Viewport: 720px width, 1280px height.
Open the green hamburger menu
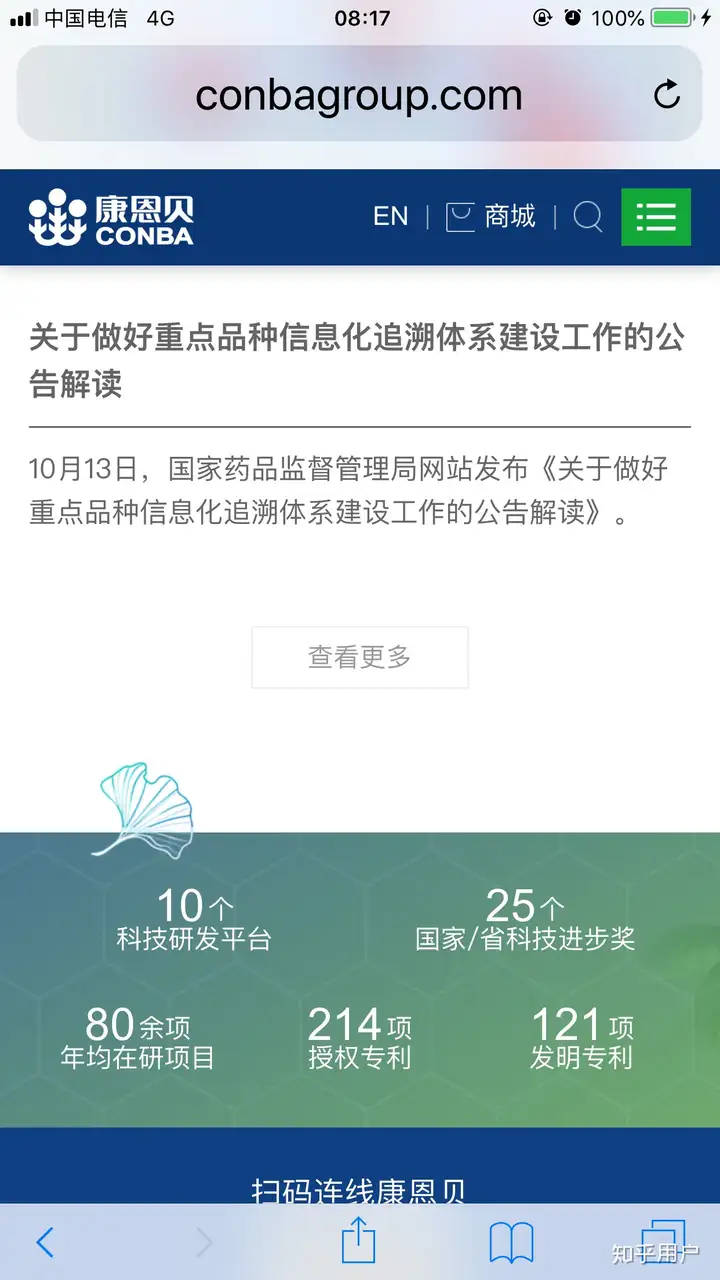point(656,216)
